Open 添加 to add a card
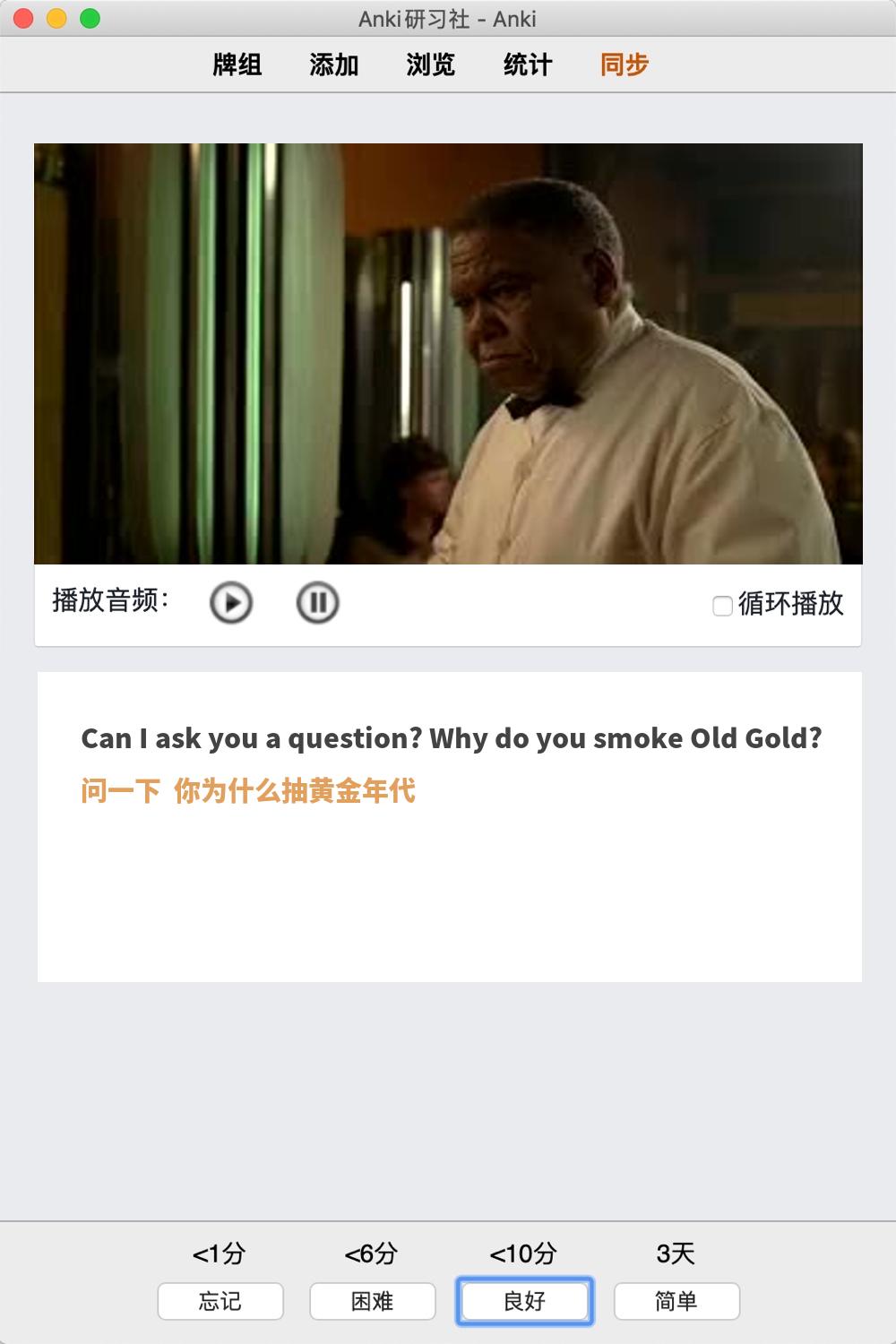 [x=334, y=65]
